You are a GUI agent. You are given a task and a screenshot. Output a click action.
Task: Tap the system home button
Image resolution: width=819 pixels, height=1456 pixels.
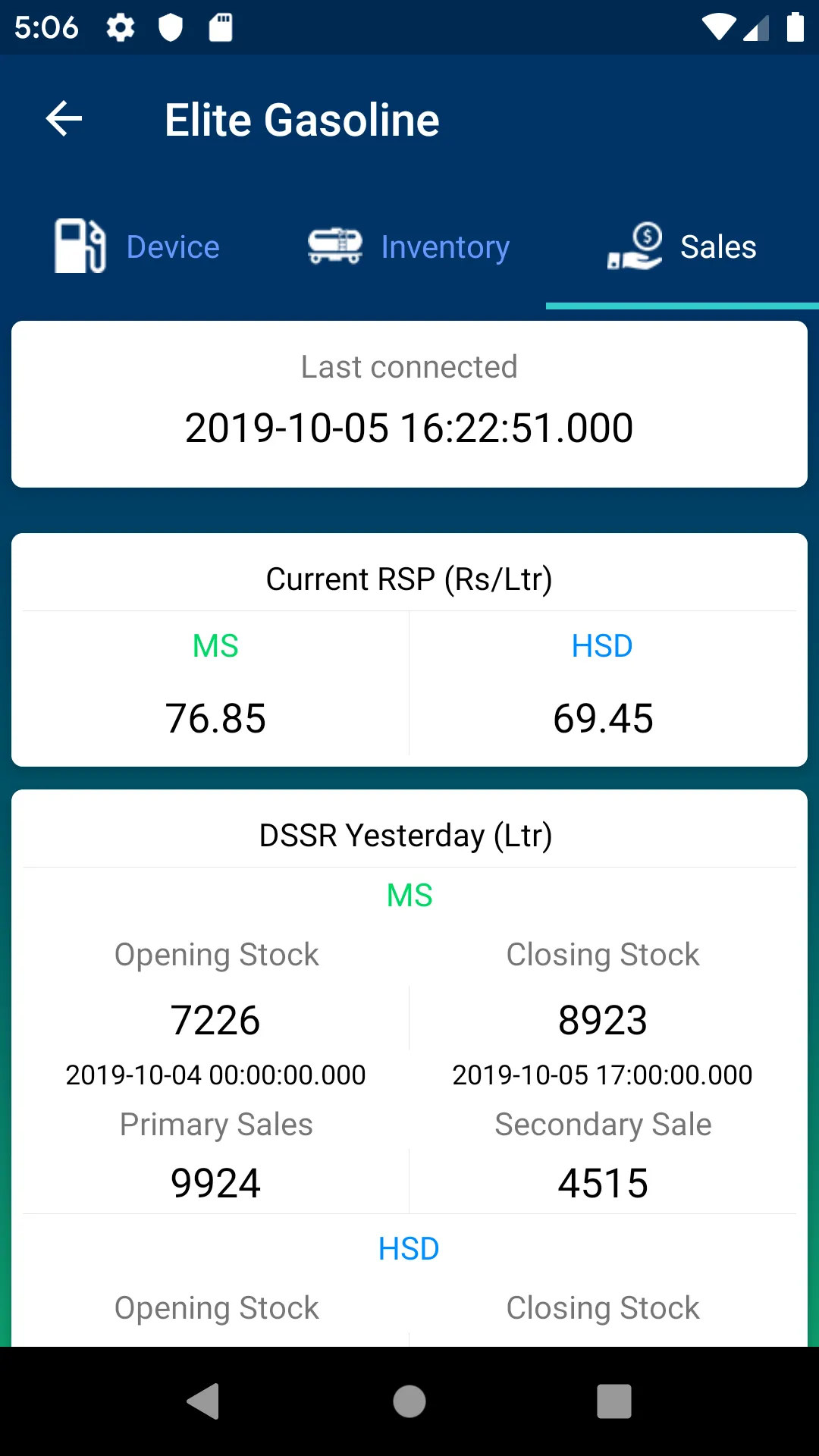(x=409, y=1401)
